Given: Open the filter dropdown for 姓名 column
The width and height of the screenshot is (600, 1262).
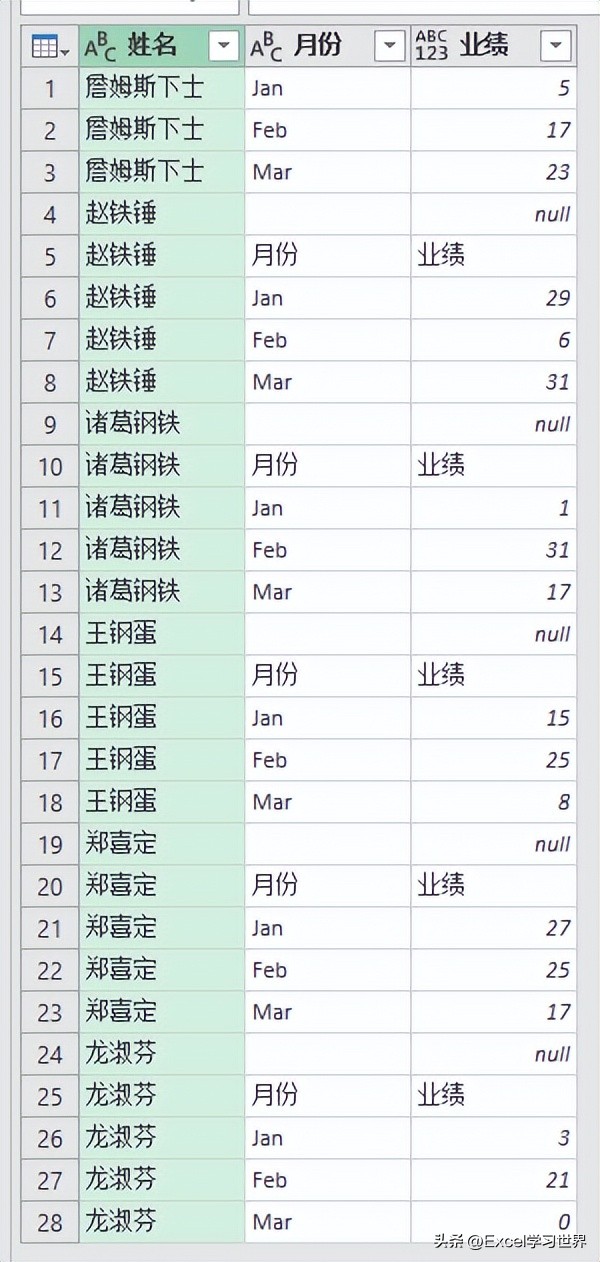Looking at the screenshot, I should (x=224, y=46).
